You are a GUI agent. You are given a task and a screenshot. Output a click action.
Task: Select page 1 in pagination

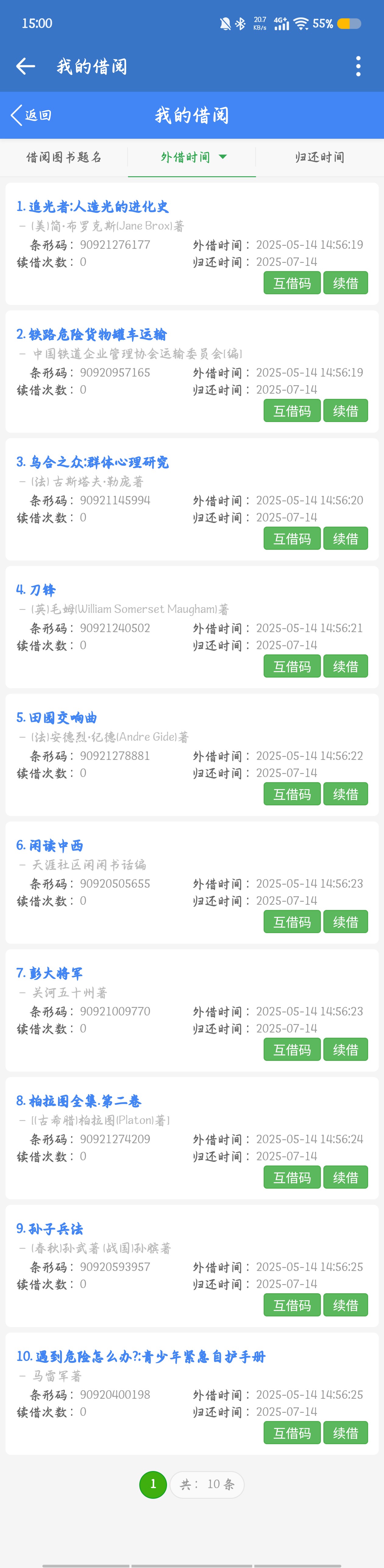153,1484
